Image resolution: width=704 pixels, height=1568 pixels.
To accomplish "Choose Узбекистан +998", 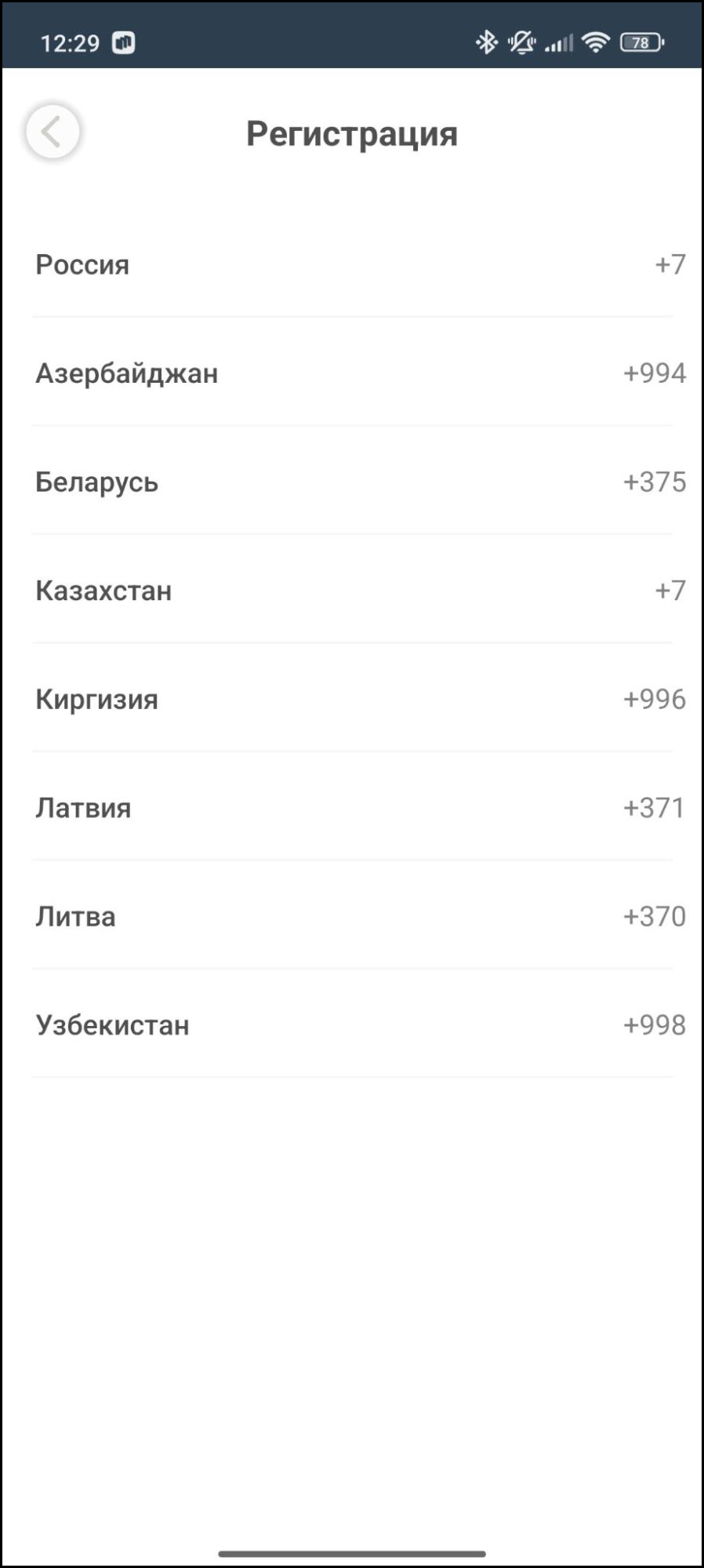I will pos(352,1024).
